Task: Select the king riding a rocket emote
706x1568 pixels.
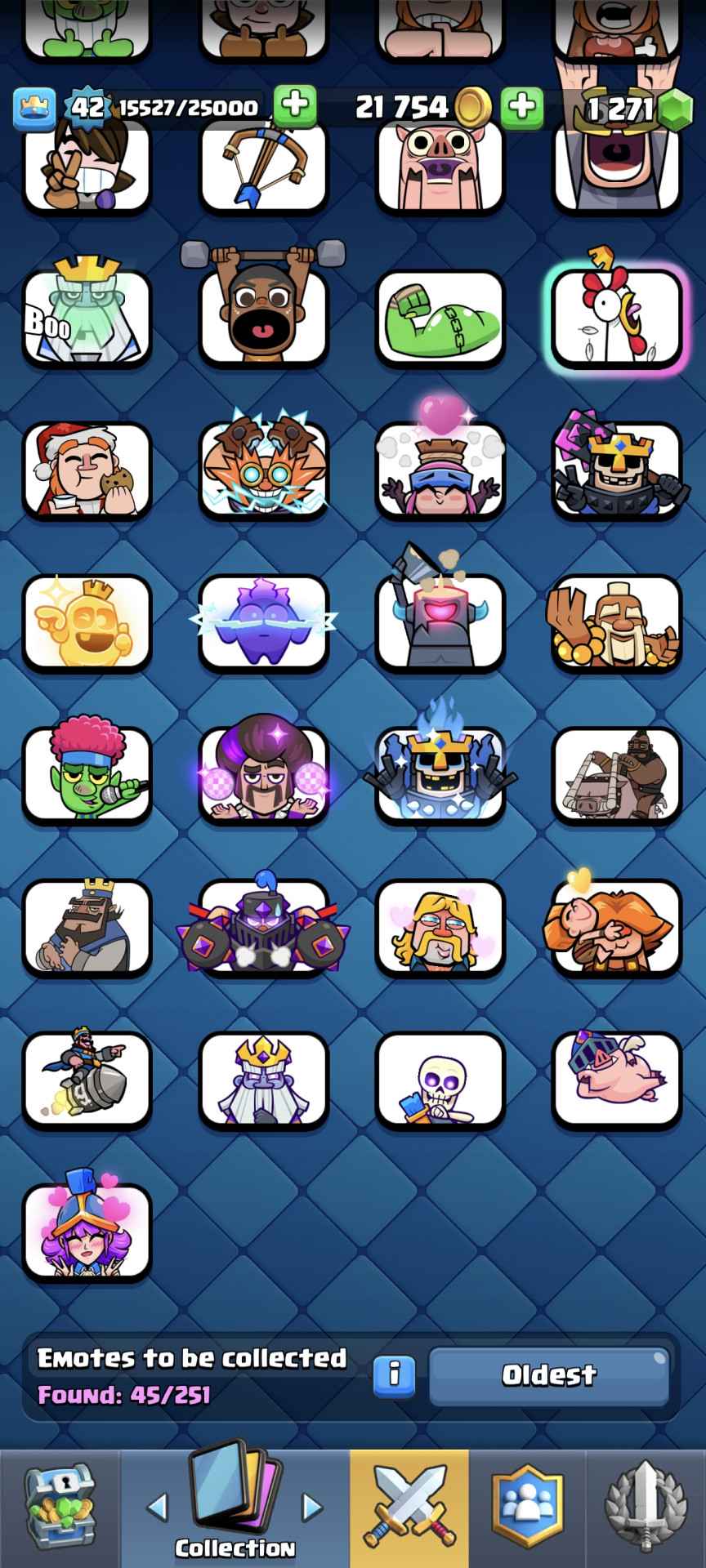Action: (x=87, y=1079)
